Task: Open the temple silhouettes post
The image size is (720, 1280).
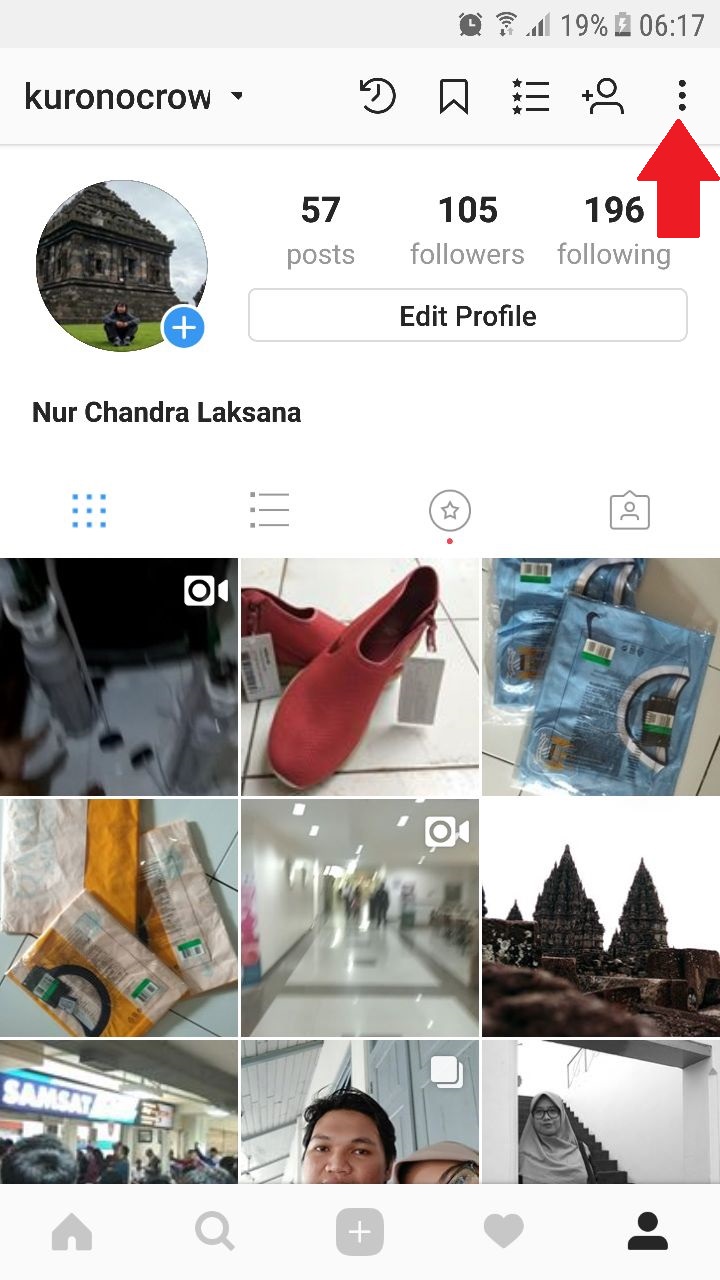Action: pyautogui.click(x=601, y=917)
